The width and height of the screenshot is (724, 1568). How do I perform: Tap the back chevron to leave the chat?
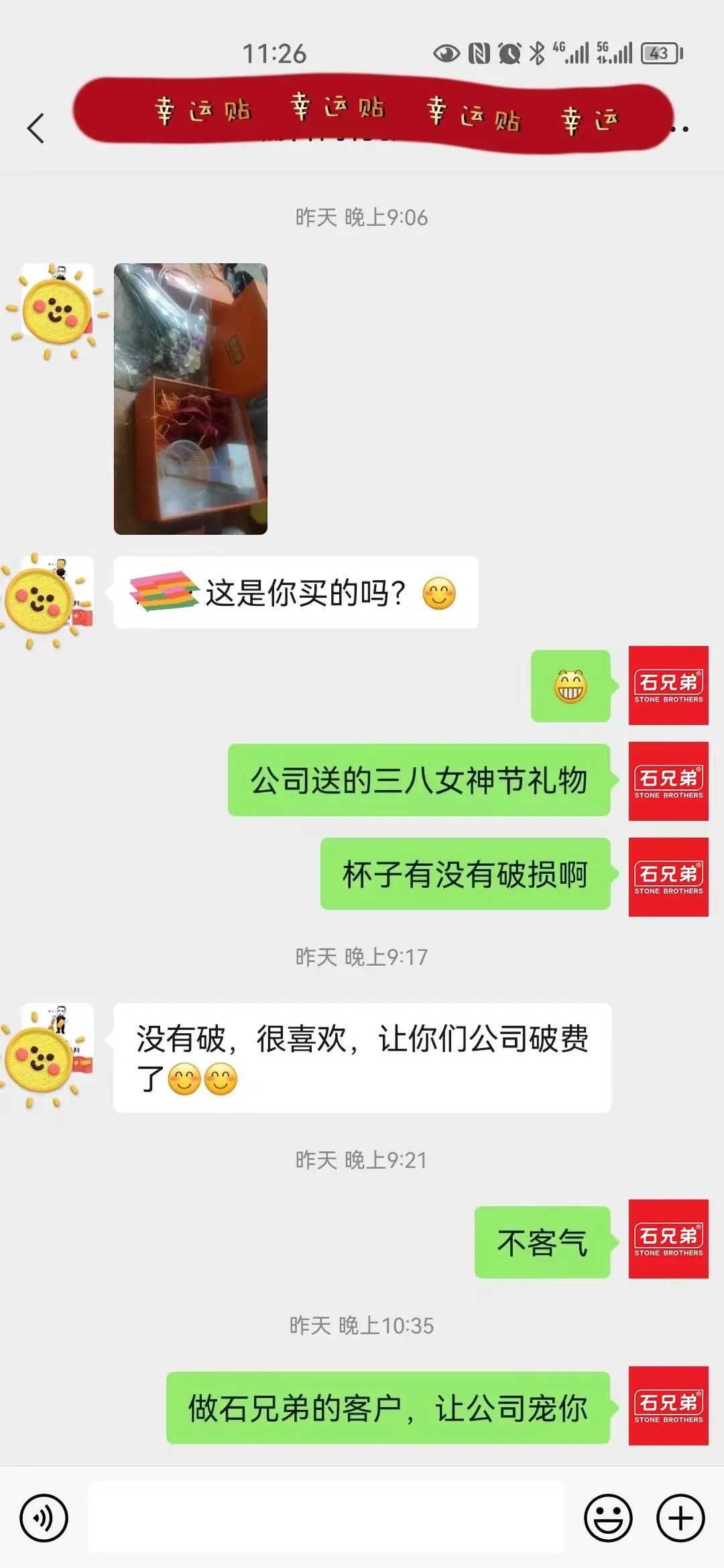click(35, 126)
